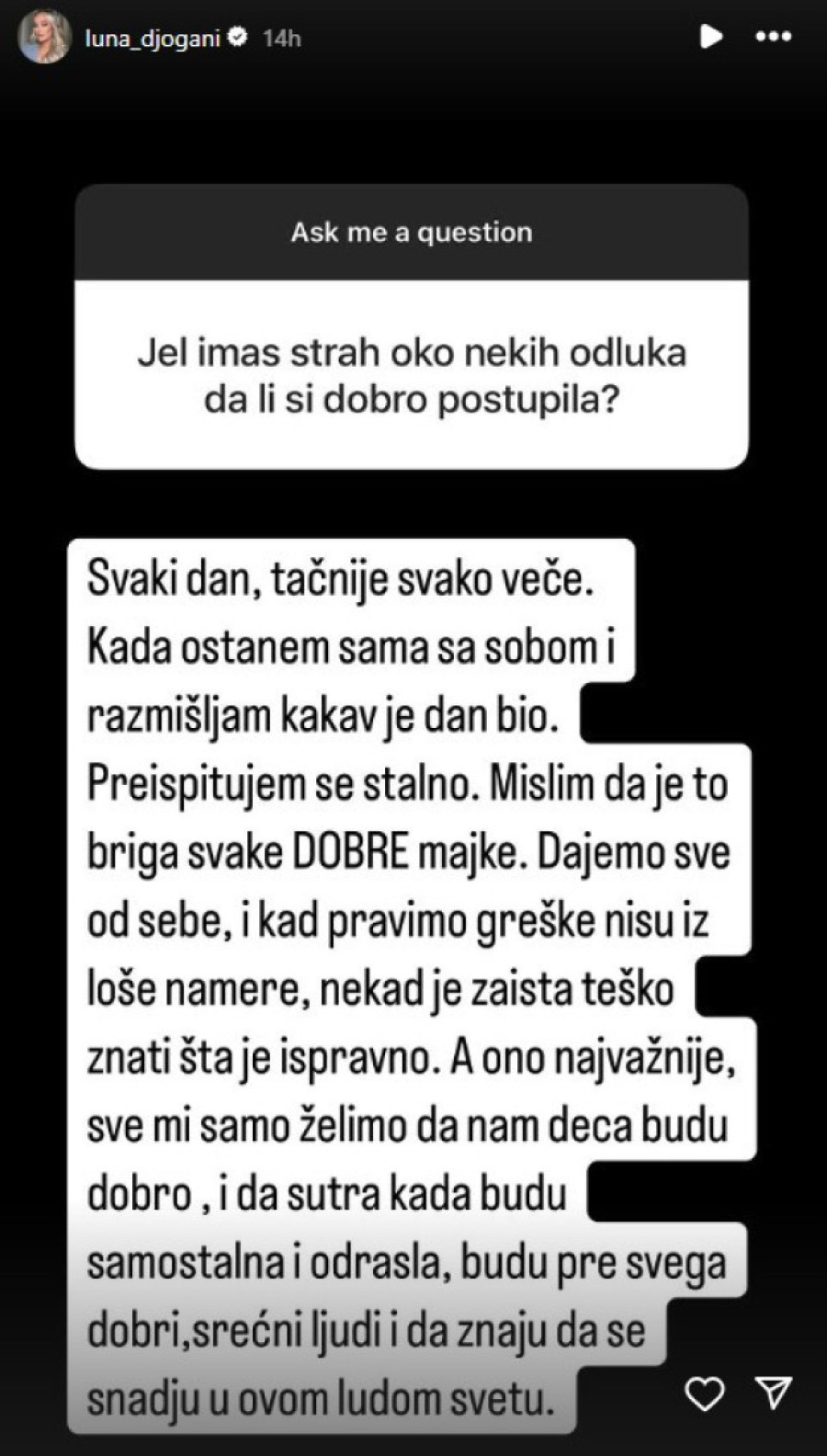Open luna_djogani's profile picture
The height and width of the screenshot is (1456, 827).
(x=44, y=38)
